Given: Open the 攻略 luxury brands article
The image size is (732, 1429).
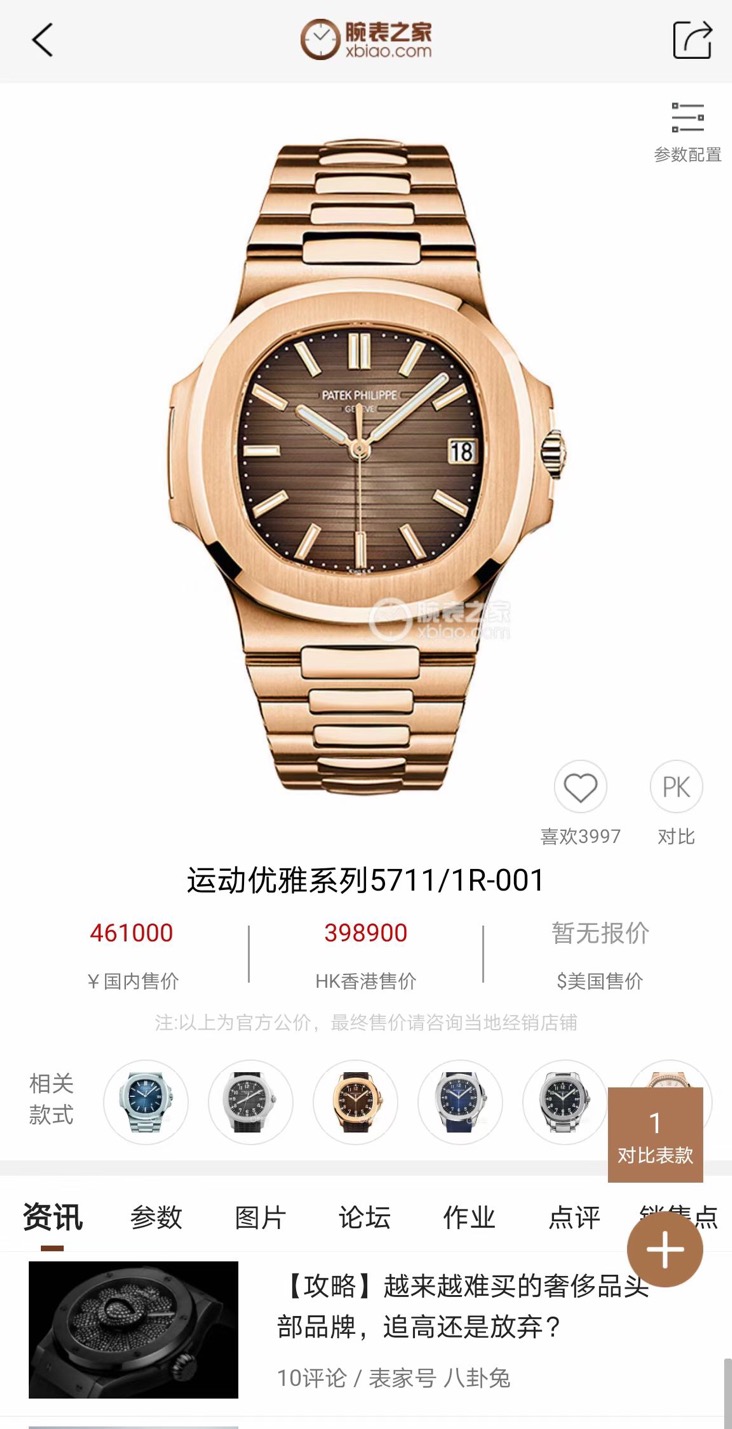Looking at the screenshot, I should pyautogui.click(x=463, y=1307).
